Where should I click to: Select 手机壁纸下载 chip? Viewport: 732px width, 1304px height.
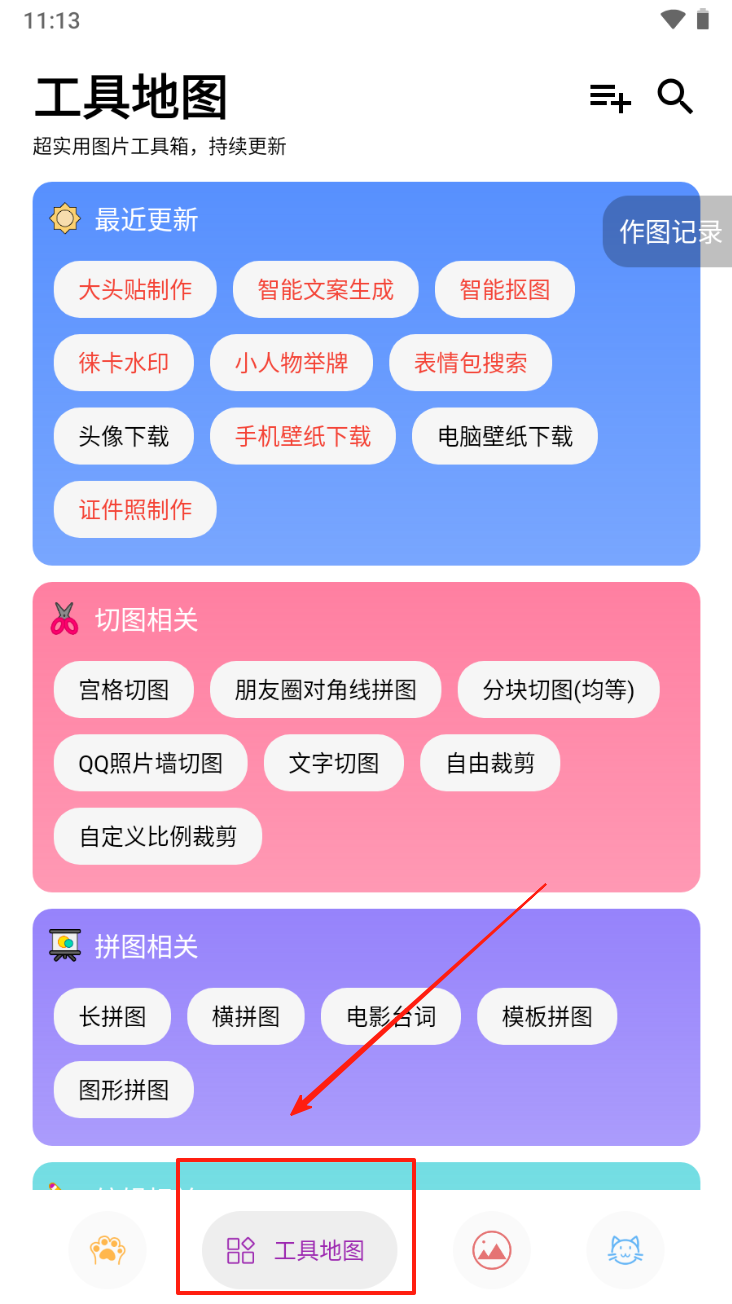point(303,436)
